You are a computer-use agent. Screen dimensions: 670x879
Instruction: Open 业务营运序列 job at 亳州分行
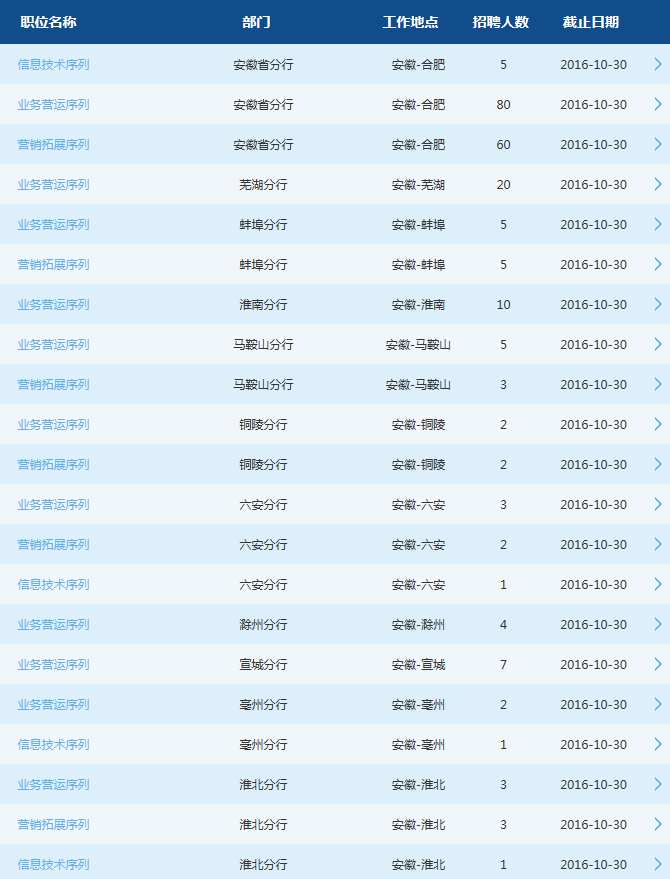(53, 704)
